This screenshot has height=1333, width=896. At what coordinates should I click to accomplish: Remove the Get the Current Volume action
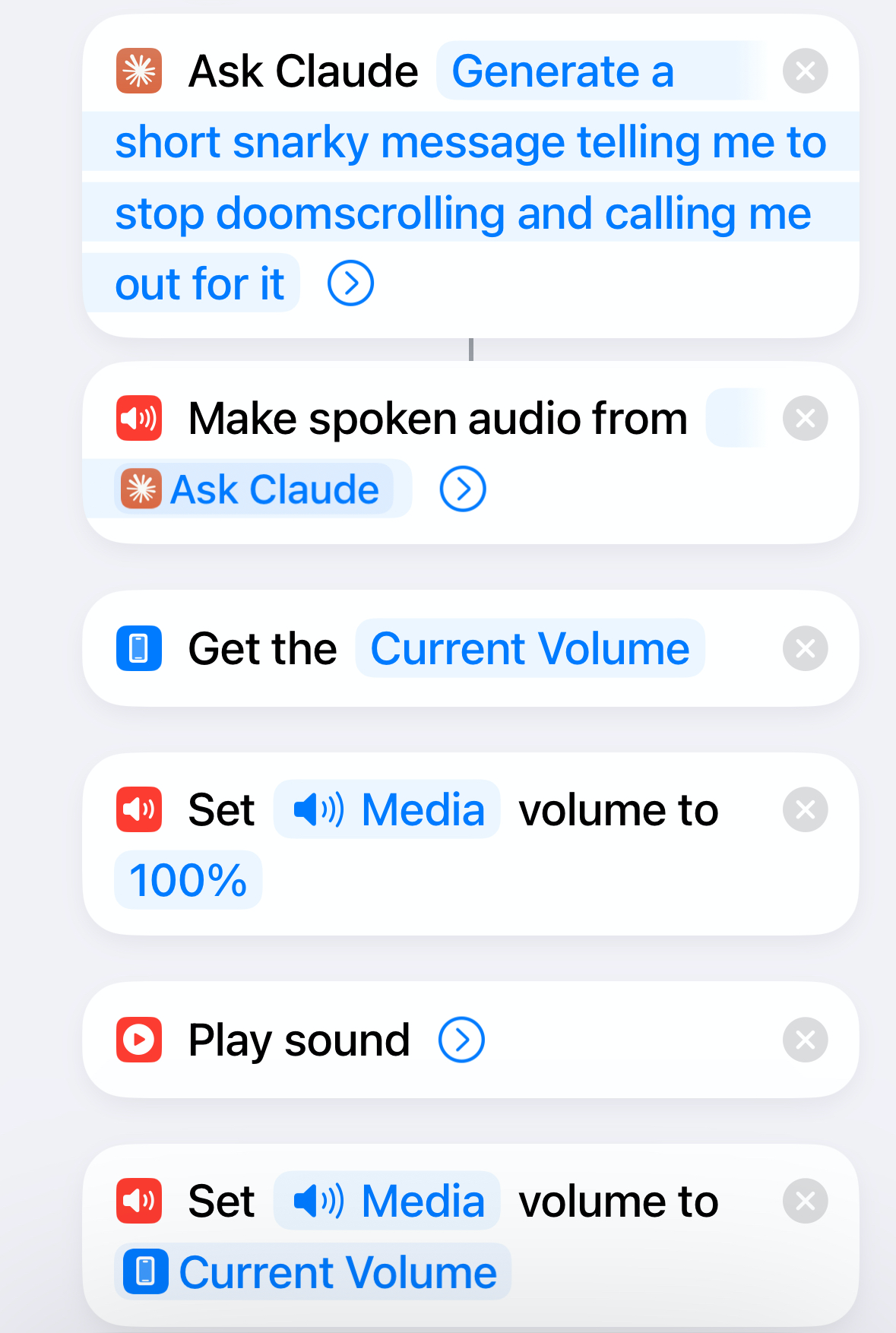[x=805, y=649]
